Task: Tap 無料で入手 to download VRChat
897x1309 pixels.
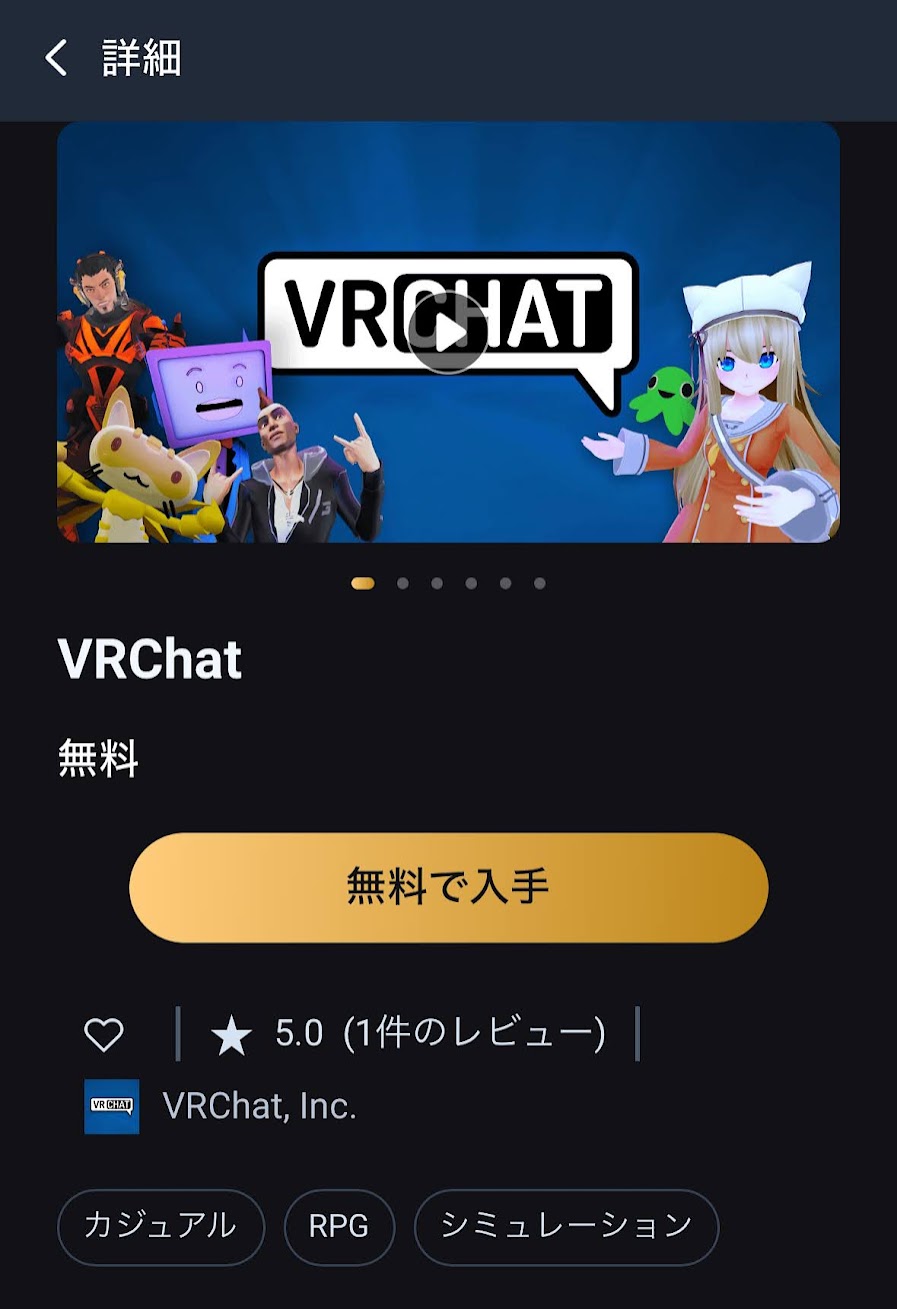Action: [x=448, y=886]
